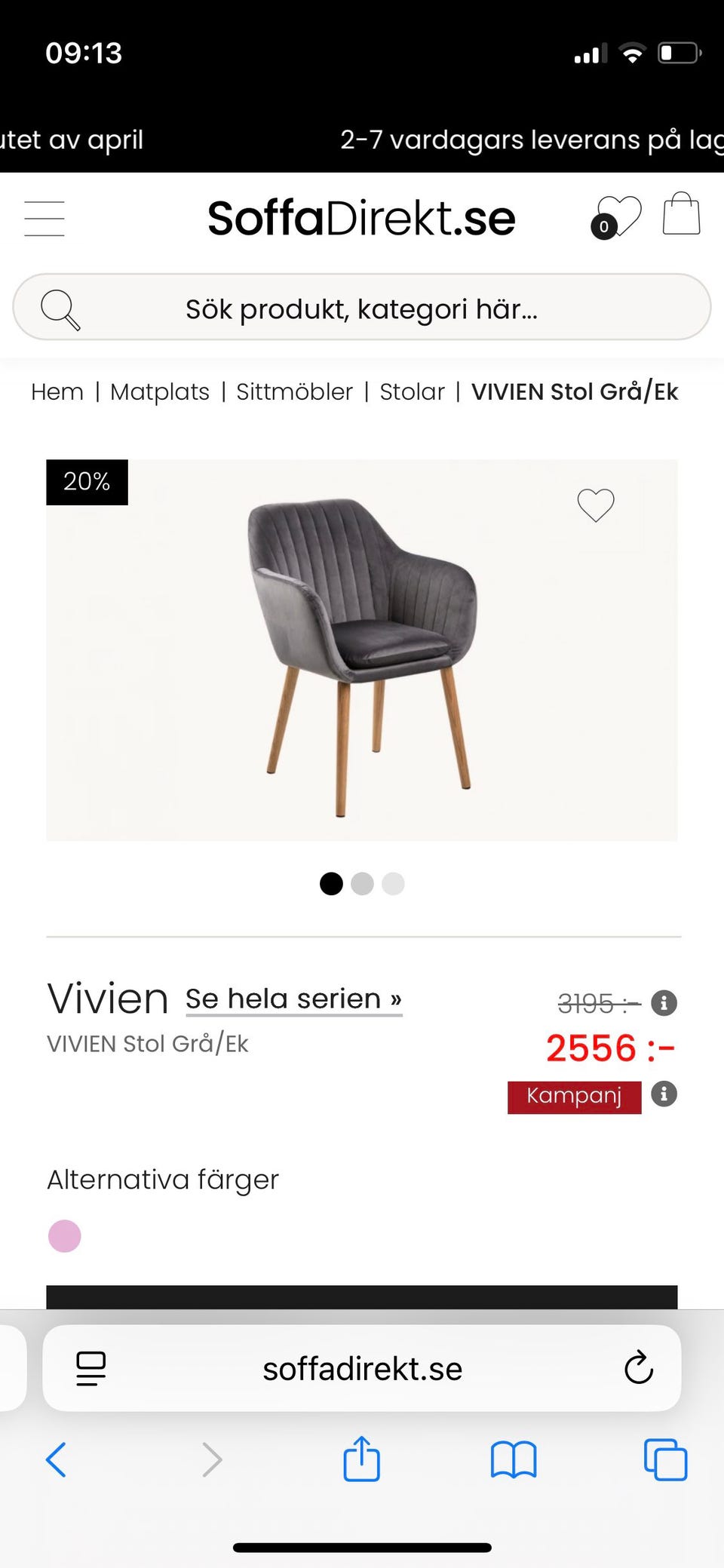Reload the page in Safari
Screen dimensions: 724x1568
[637, 1368]
